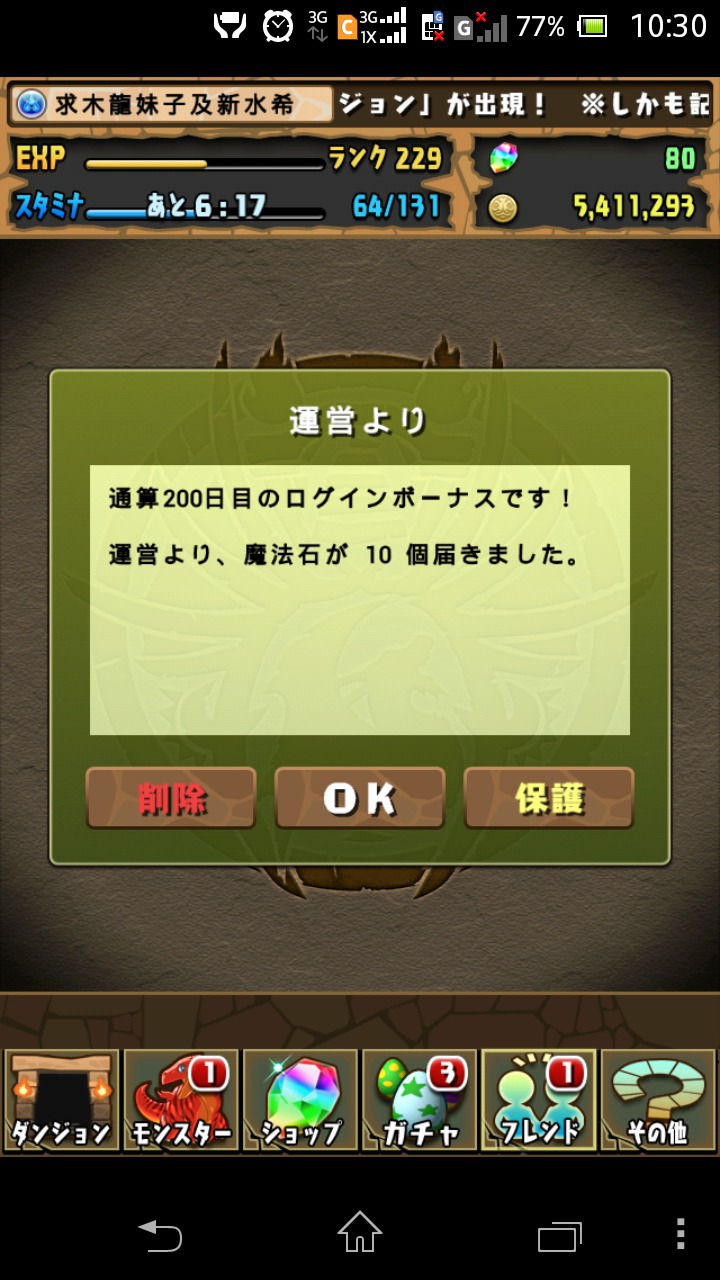Delete this message with the 削除 button

point(171,798)
